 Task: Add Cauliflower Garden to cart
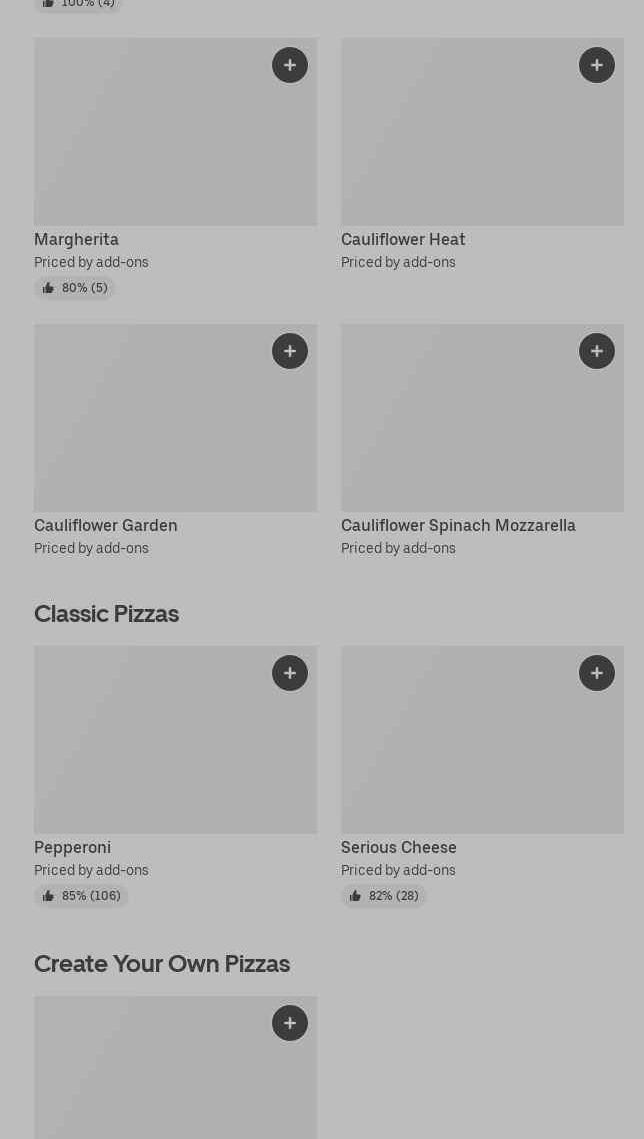(x=290, y=351)
